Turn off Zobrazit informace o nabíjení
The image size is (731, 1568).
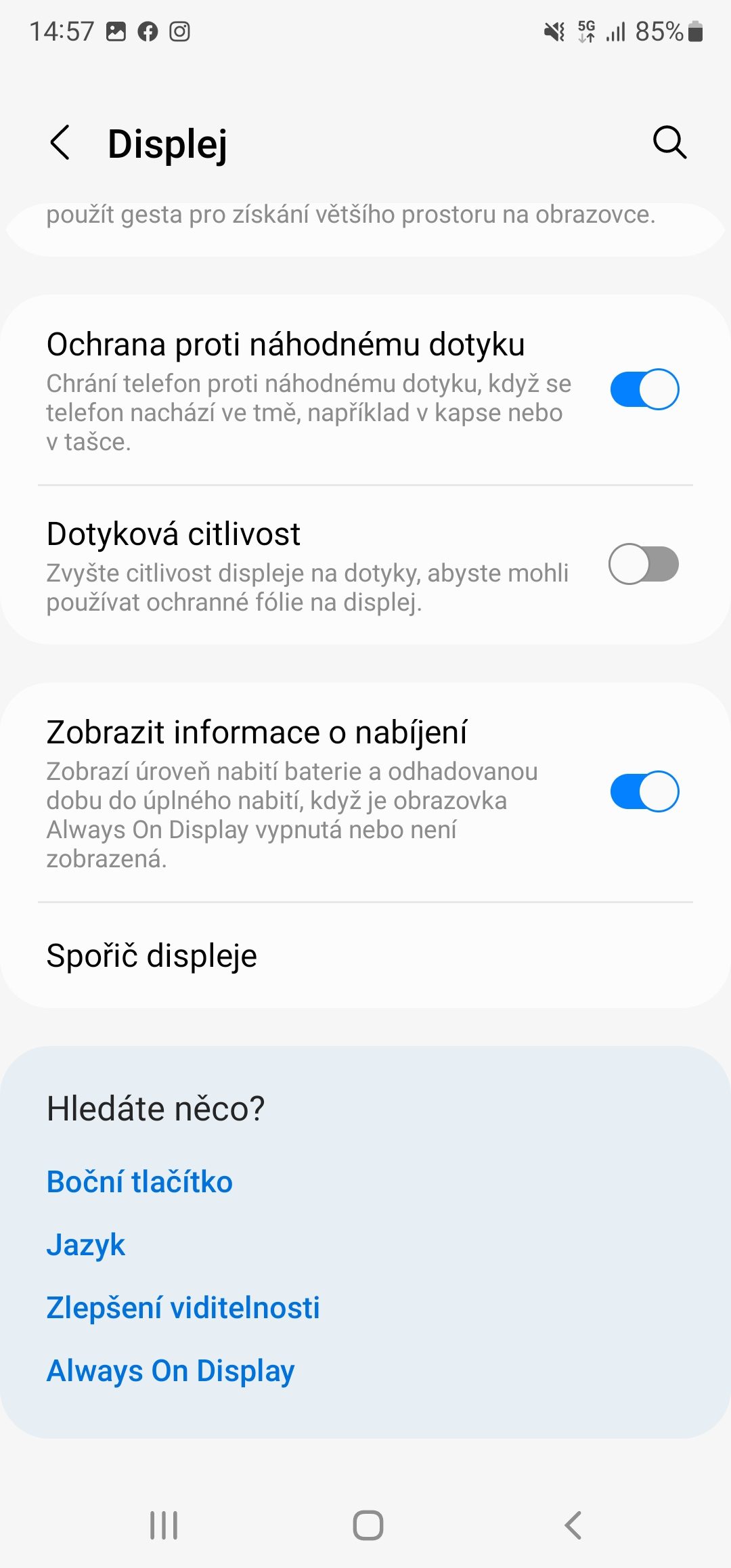point(644,791)
